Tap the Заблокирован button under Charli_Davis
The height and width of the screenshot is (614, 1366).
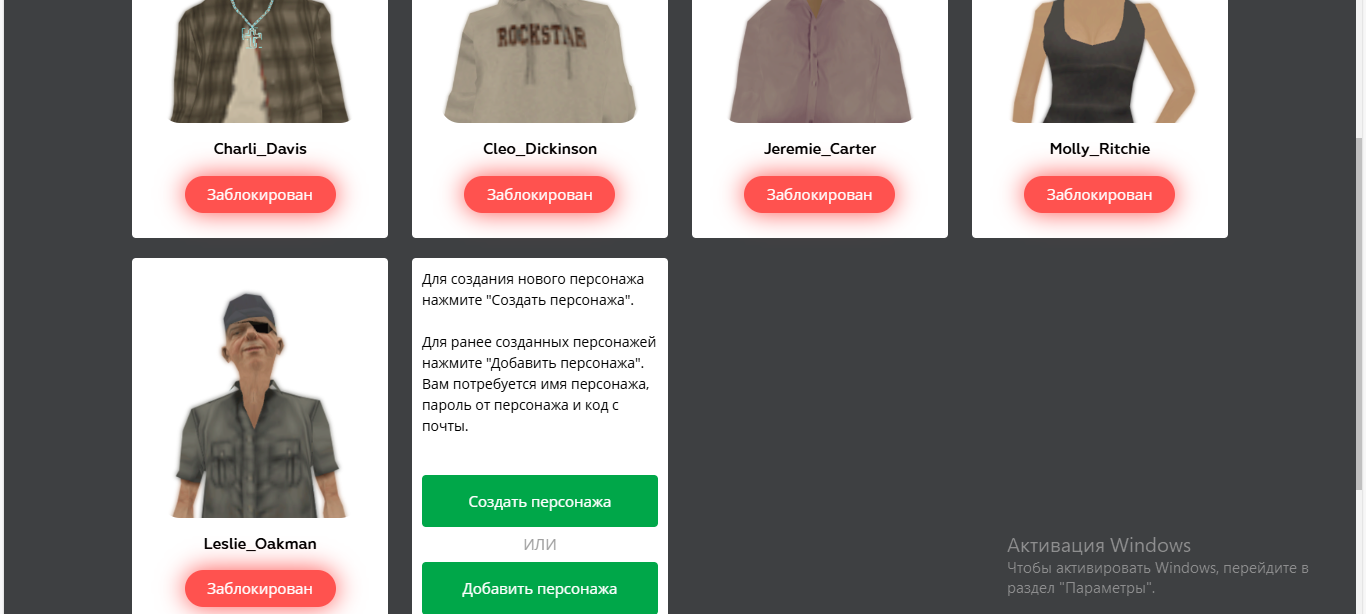click(260, 195)
